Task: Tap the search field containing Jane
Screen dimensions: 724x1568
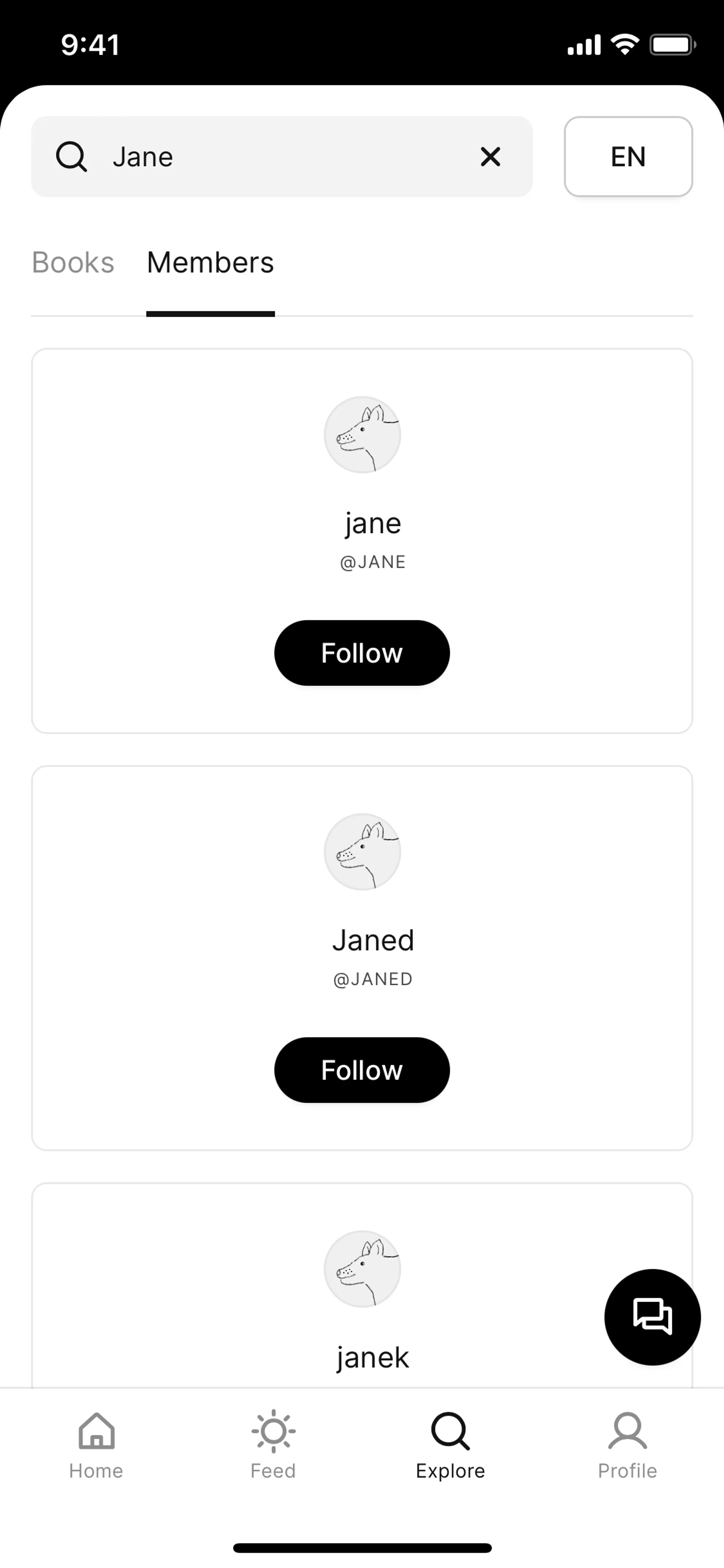Action: tap(274, 157)
